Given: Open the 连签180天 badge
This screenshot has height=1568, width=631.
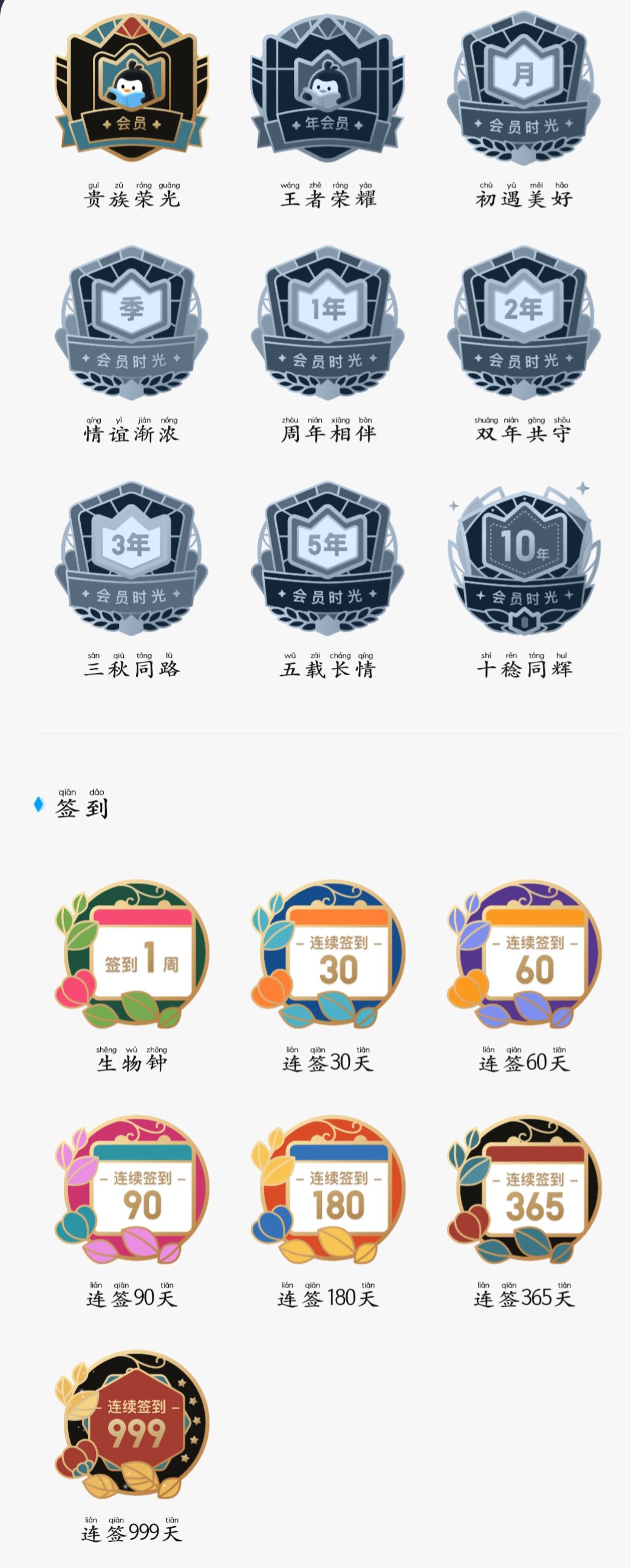Looking at the screenshot, I should pos(327,1189).
